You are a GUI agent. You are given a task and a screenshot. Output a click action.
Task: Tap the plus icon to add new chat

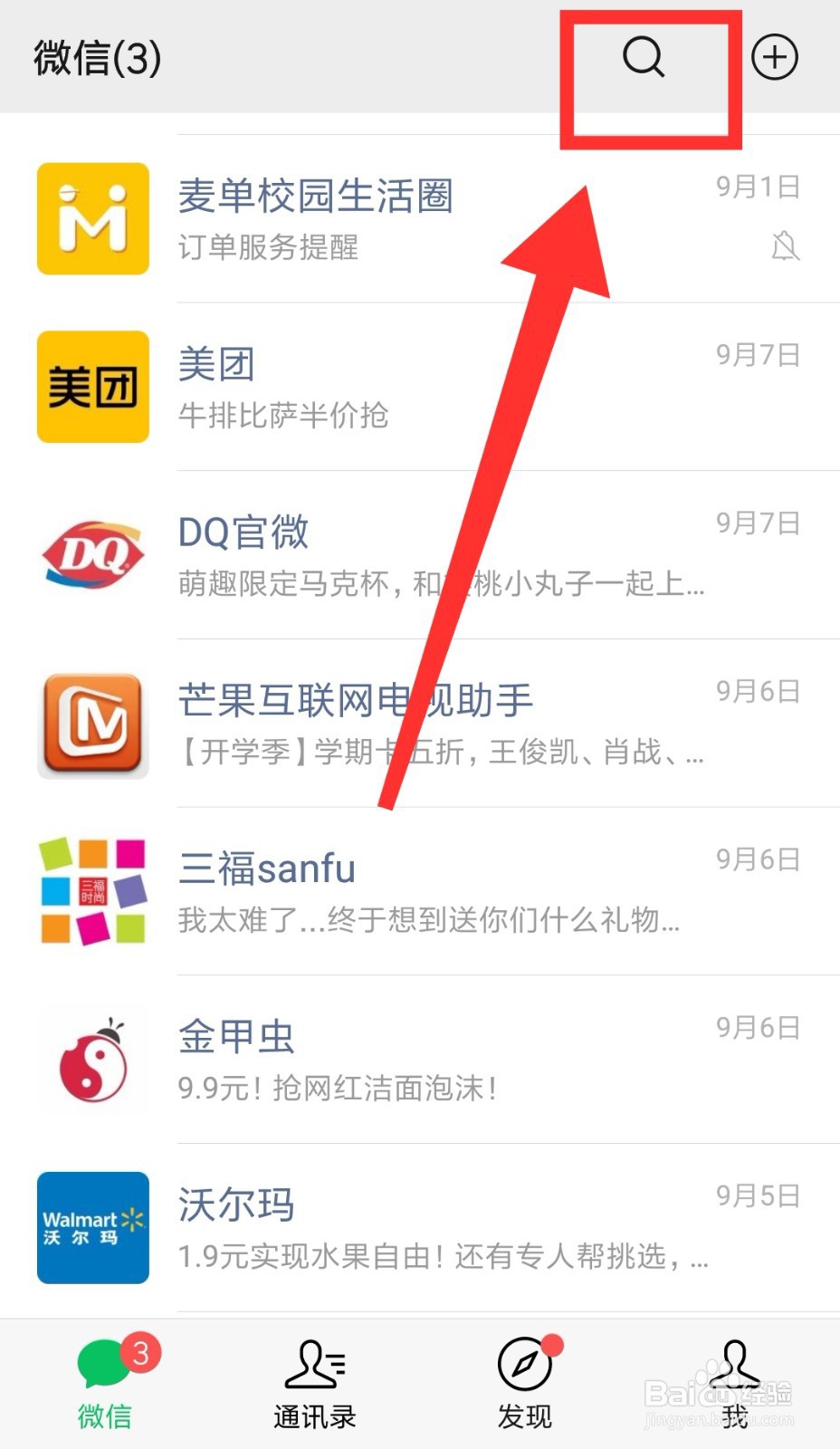(x=775, y=57)
